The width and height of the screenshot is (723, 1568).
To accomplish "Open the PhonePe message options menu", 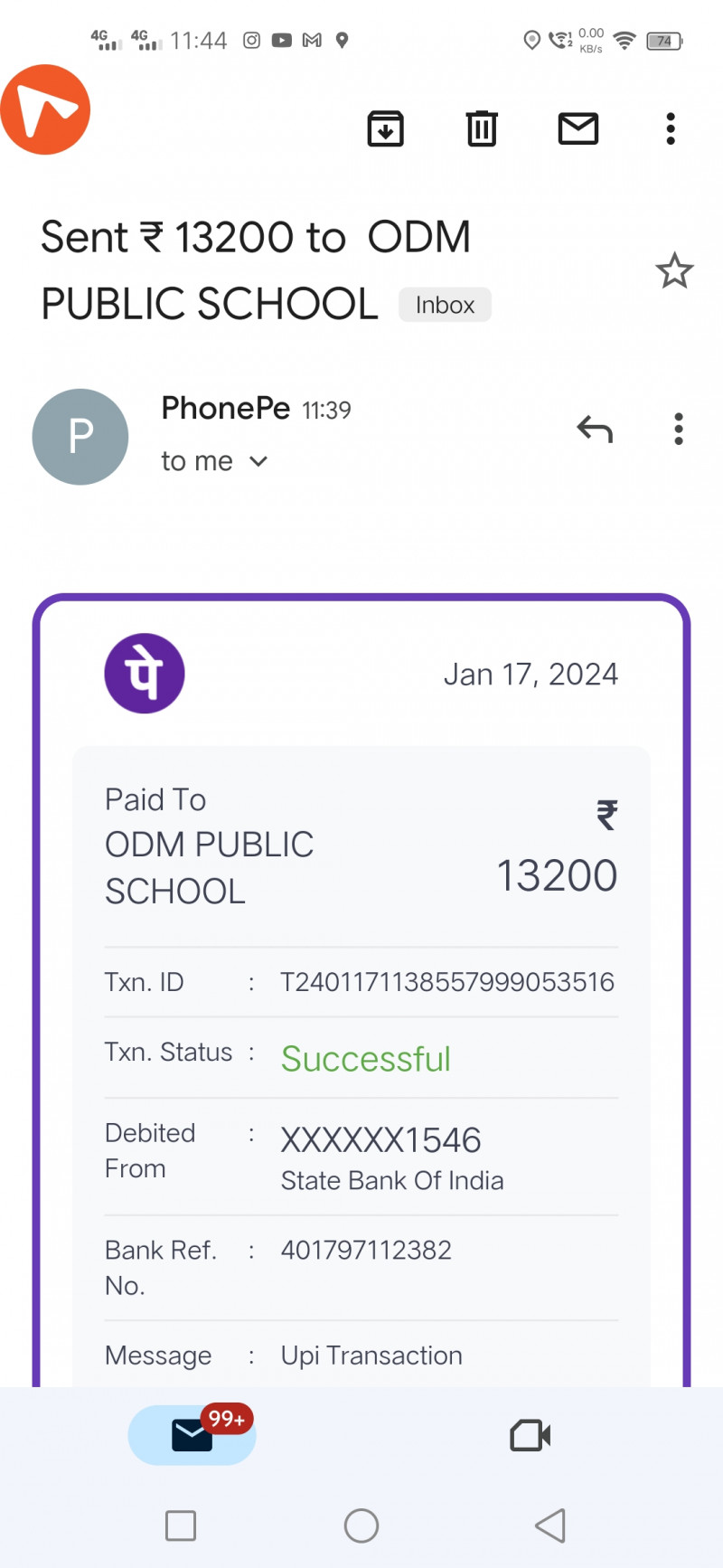I will tap(678, 429).
